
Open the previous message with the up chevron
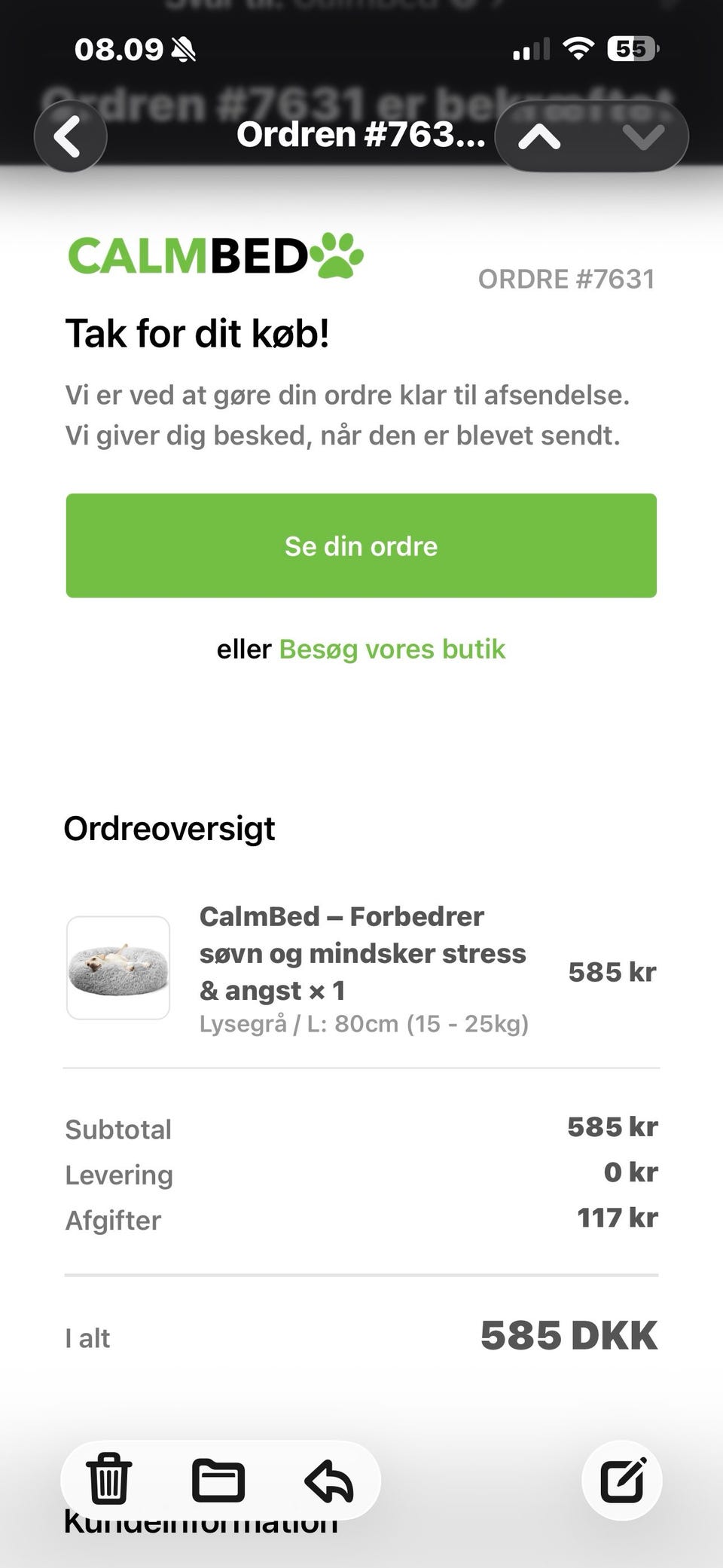point(541,136)
